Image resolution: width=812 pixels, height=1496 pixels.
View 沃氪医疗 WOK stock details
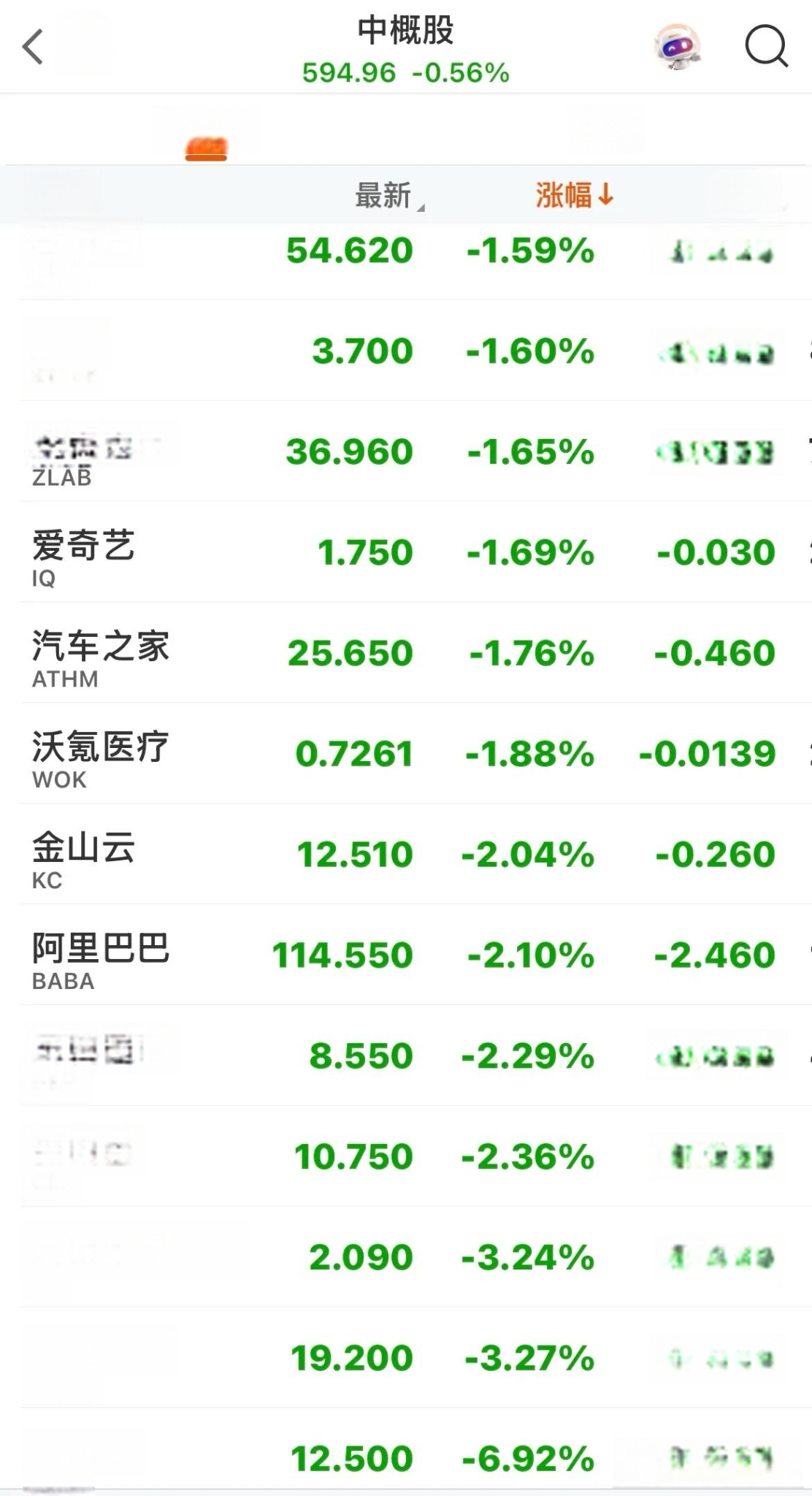pos(416,754)
